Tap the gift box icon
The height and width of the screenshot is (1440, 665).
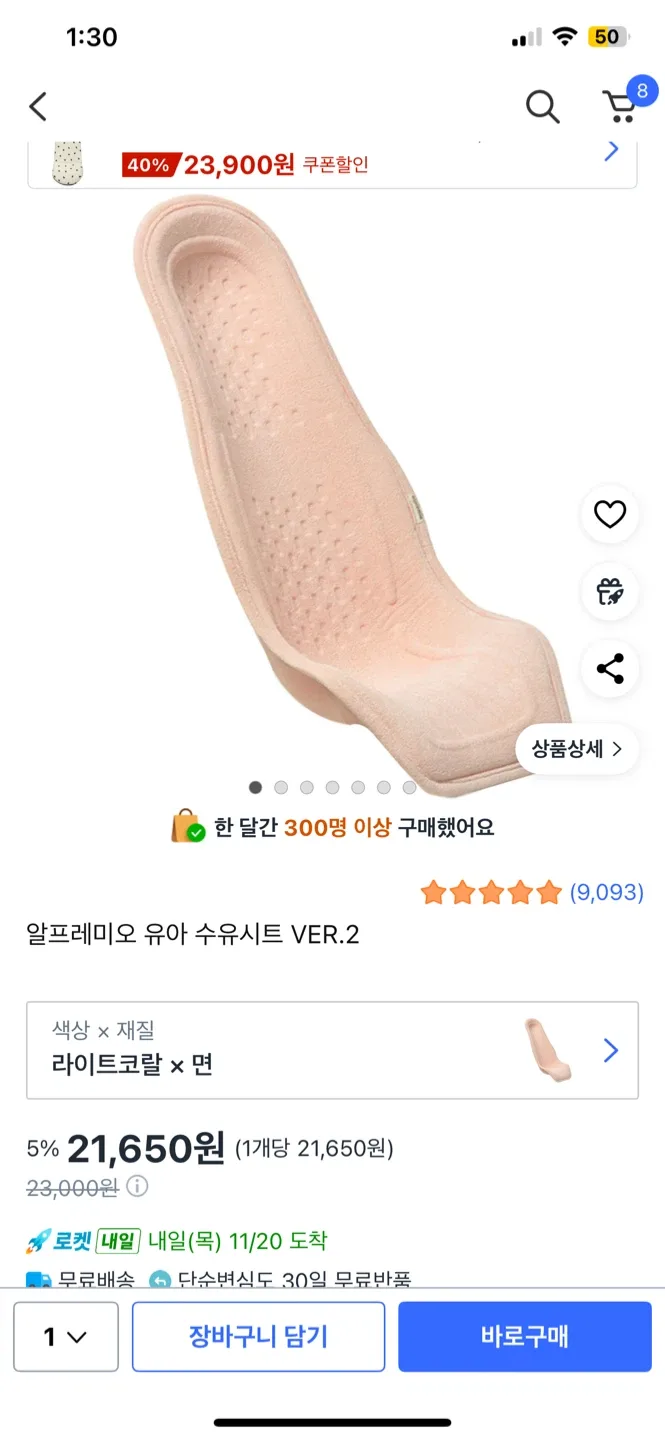click(x=609, y=592)
